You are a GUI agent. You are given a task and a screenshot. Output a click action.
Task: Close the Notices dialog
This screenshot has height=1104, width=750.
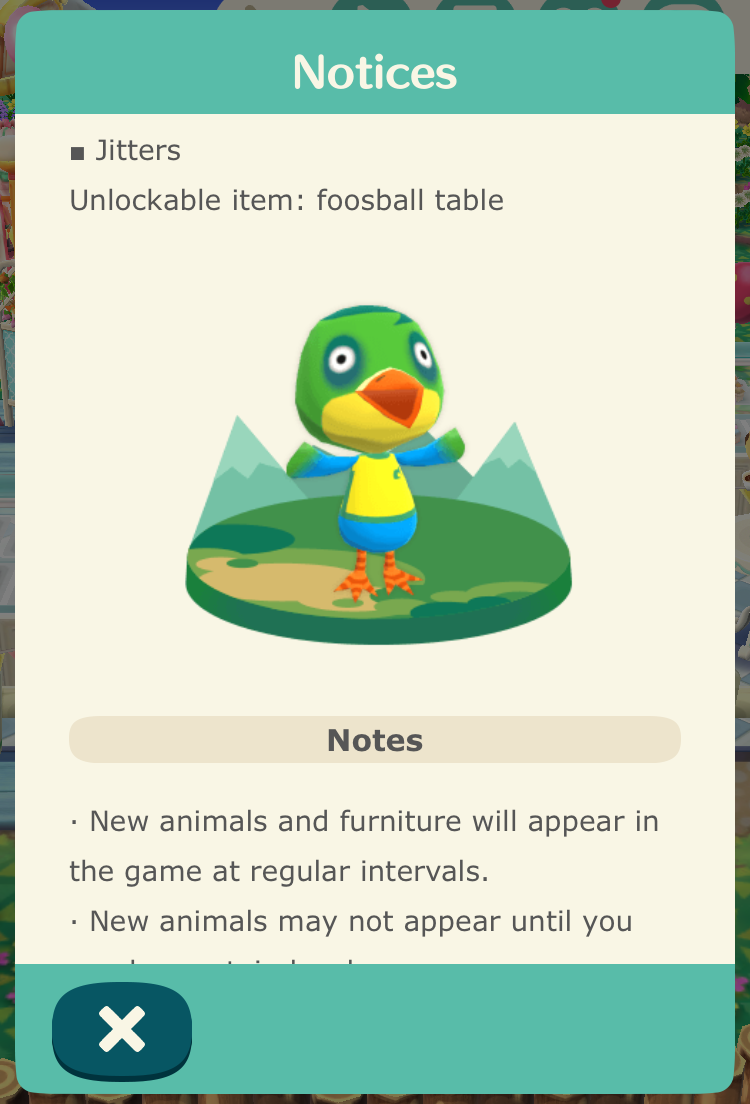[122, 1029]
